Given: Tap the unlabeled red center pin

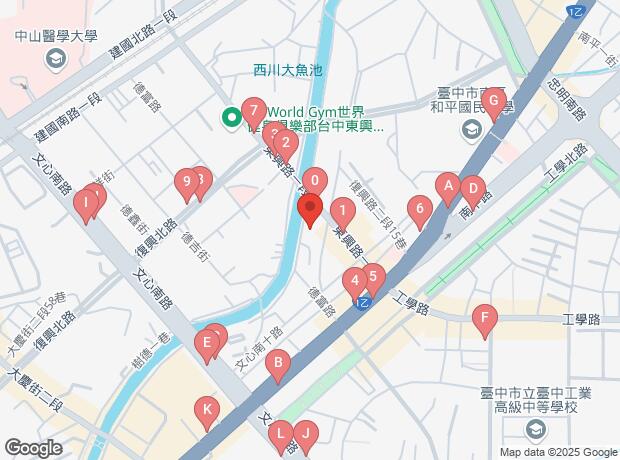Looking at the screenshot, I should 310,211.
